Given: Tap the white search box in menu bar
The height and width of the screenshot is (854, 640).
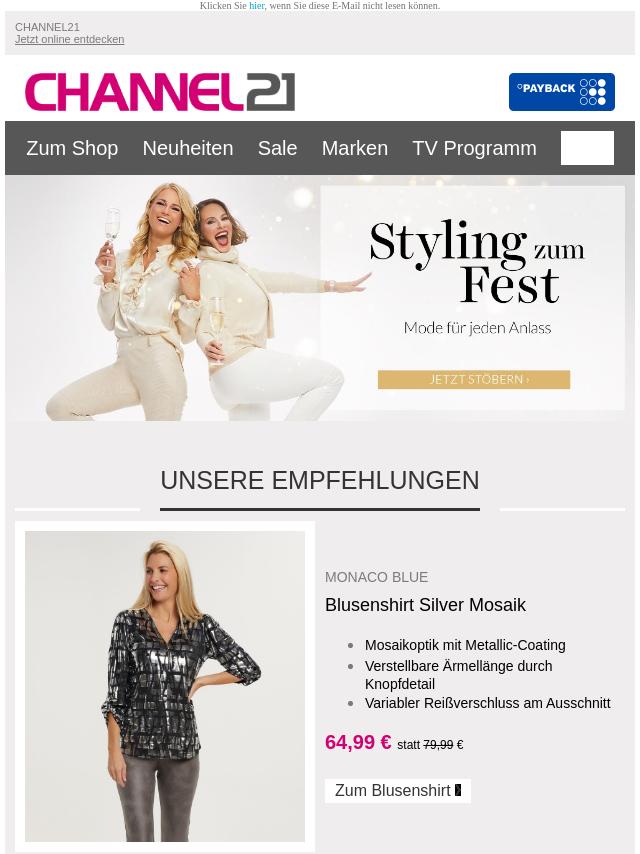Looking at the screenshot, I should coord(587,148).
